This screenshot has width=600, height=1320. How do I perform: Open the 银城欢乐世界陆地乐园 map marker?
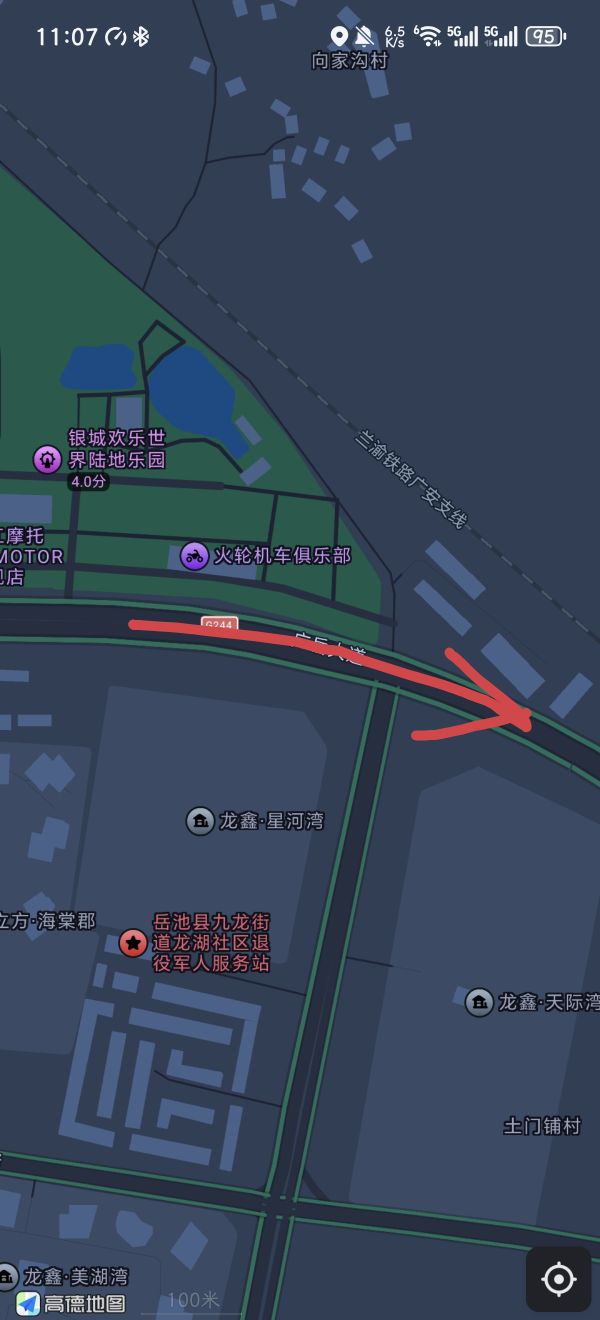[47, 459]
